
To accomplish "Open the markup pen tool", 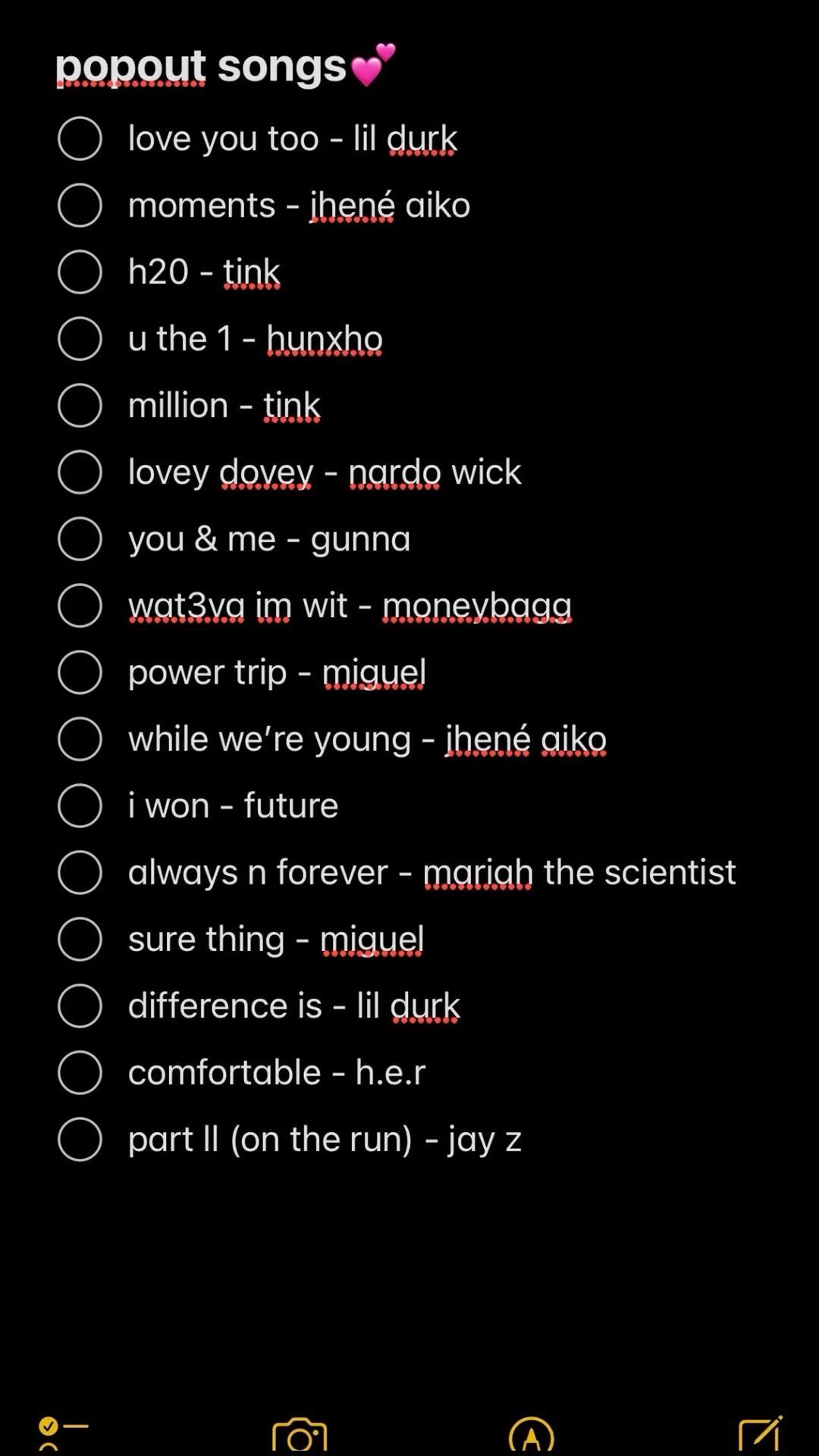I will (532, 1435).
